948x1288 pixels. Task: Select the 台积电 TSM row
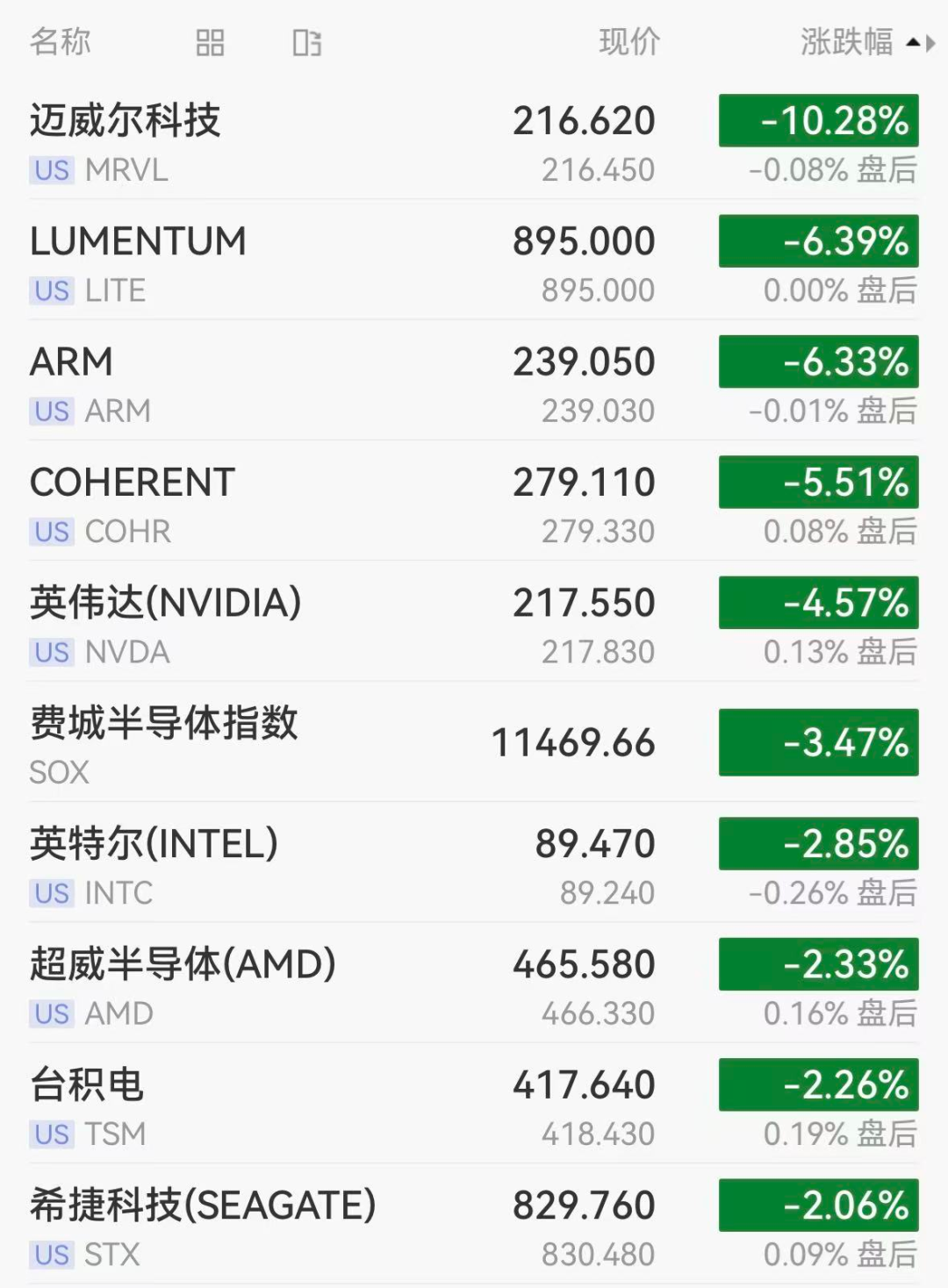[474, 1104]
